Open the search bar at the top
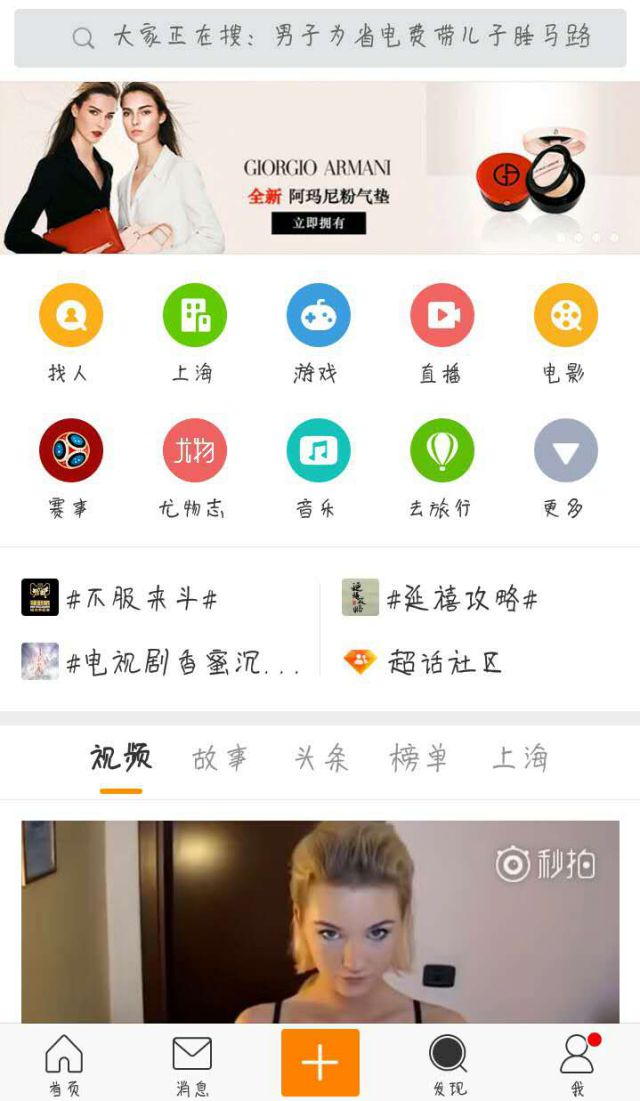640x1101 pixels. (320, 38)
